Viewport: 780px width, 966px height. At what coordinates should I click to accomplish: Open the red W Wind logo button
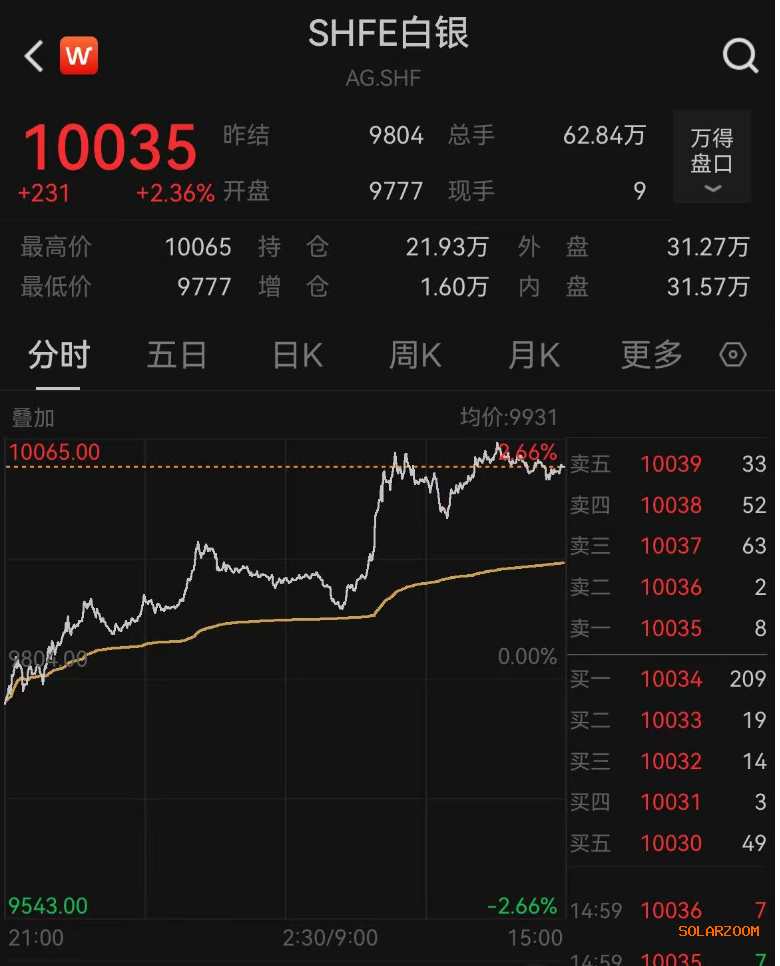click(79, 56)
